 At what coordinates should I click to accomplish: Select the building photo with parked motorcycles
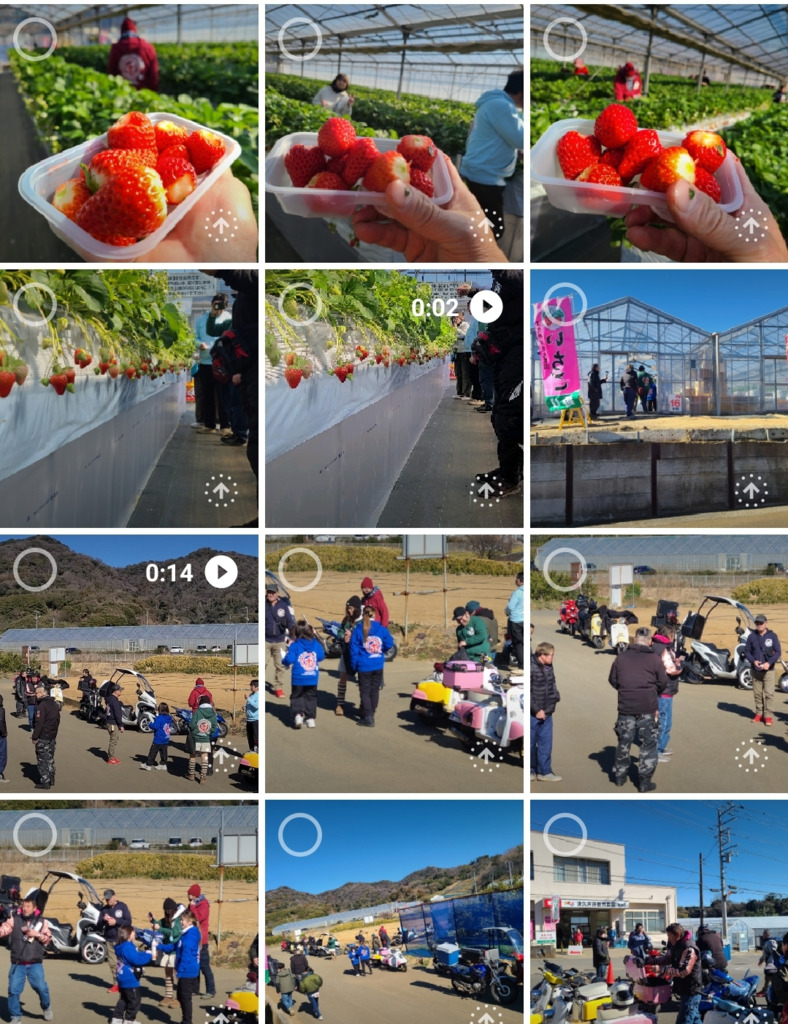(x=565, y=834)
